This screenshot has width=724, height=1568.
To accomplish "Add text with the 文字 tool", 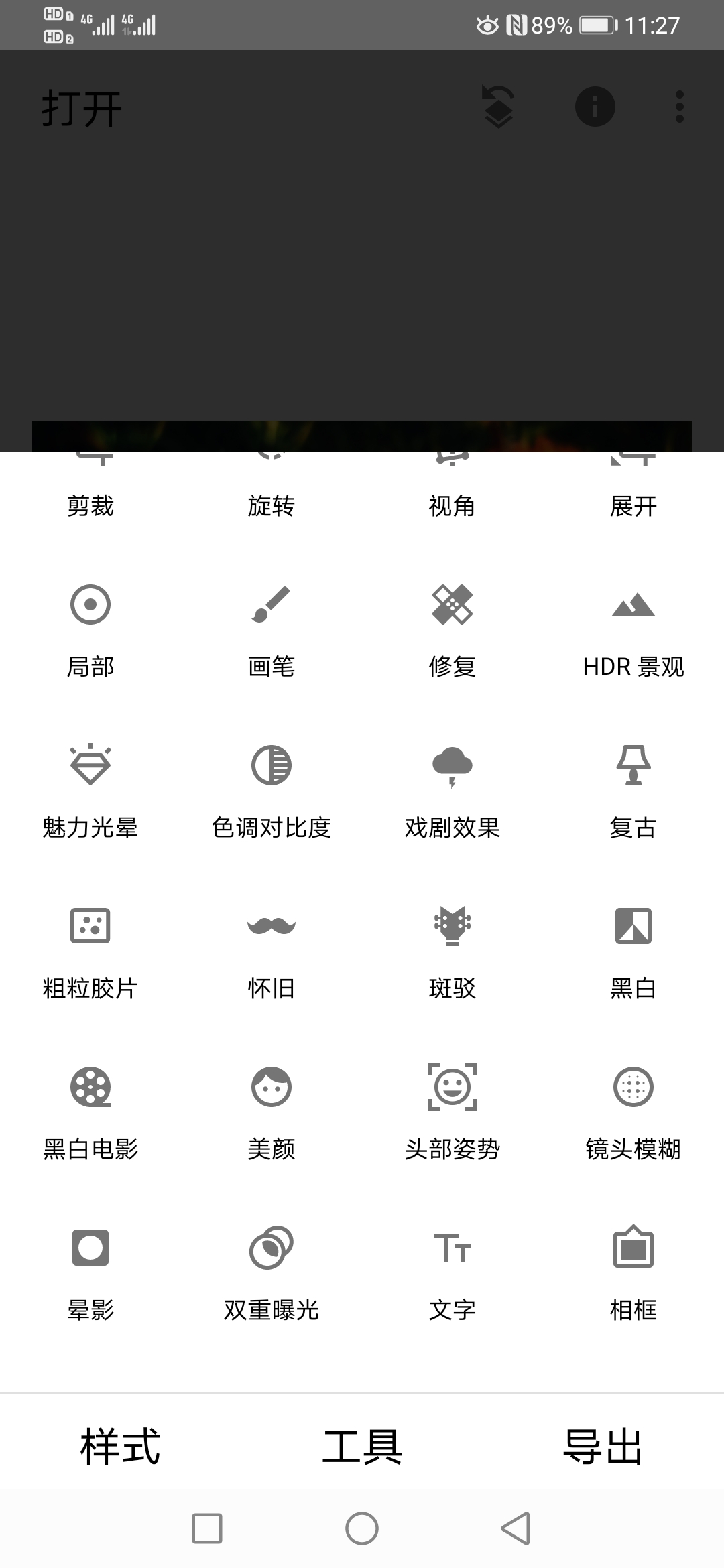I will [452, 1273].
